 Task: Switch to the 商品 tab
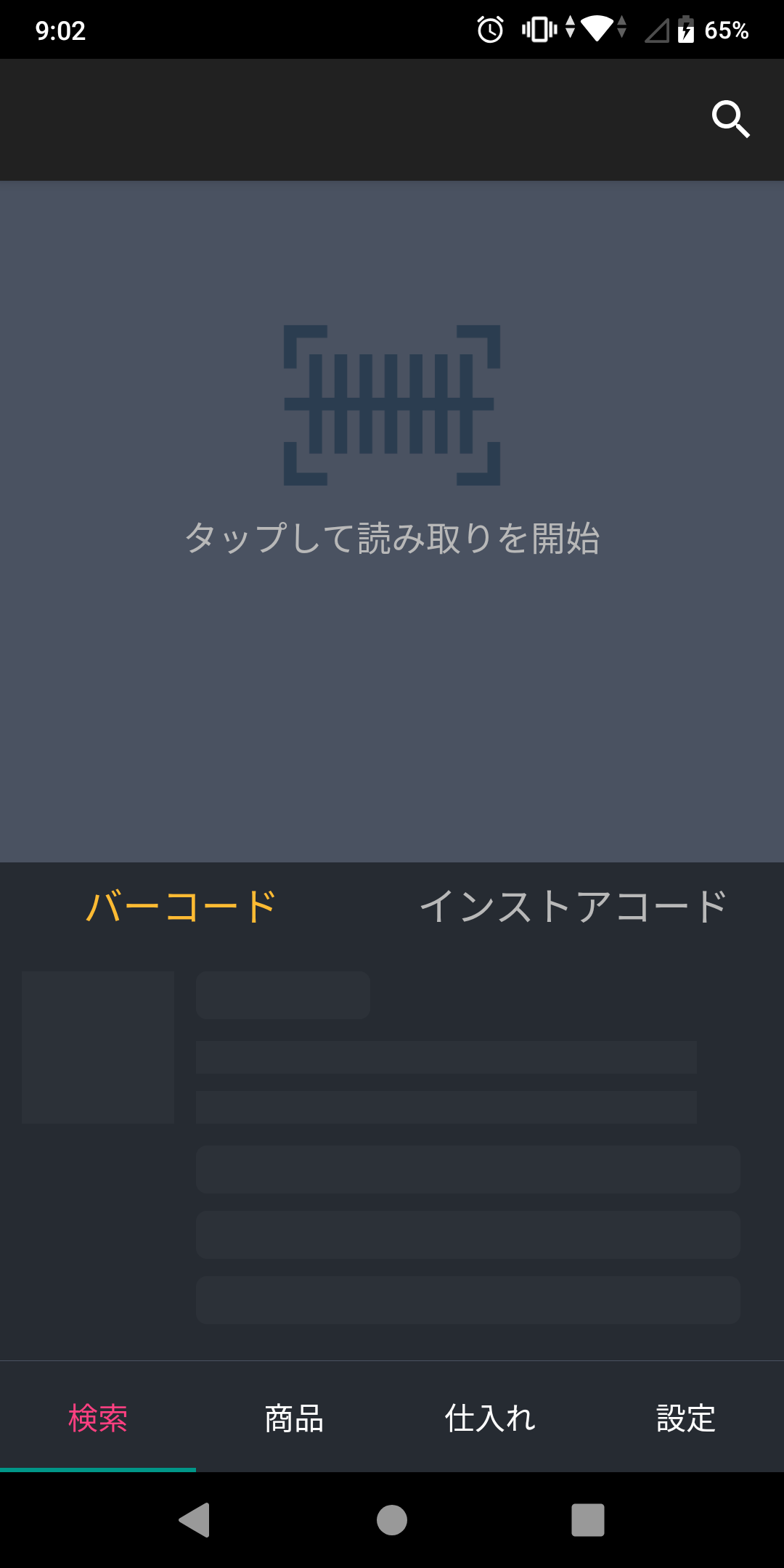pyautogui.click(x=294, y=1417)
